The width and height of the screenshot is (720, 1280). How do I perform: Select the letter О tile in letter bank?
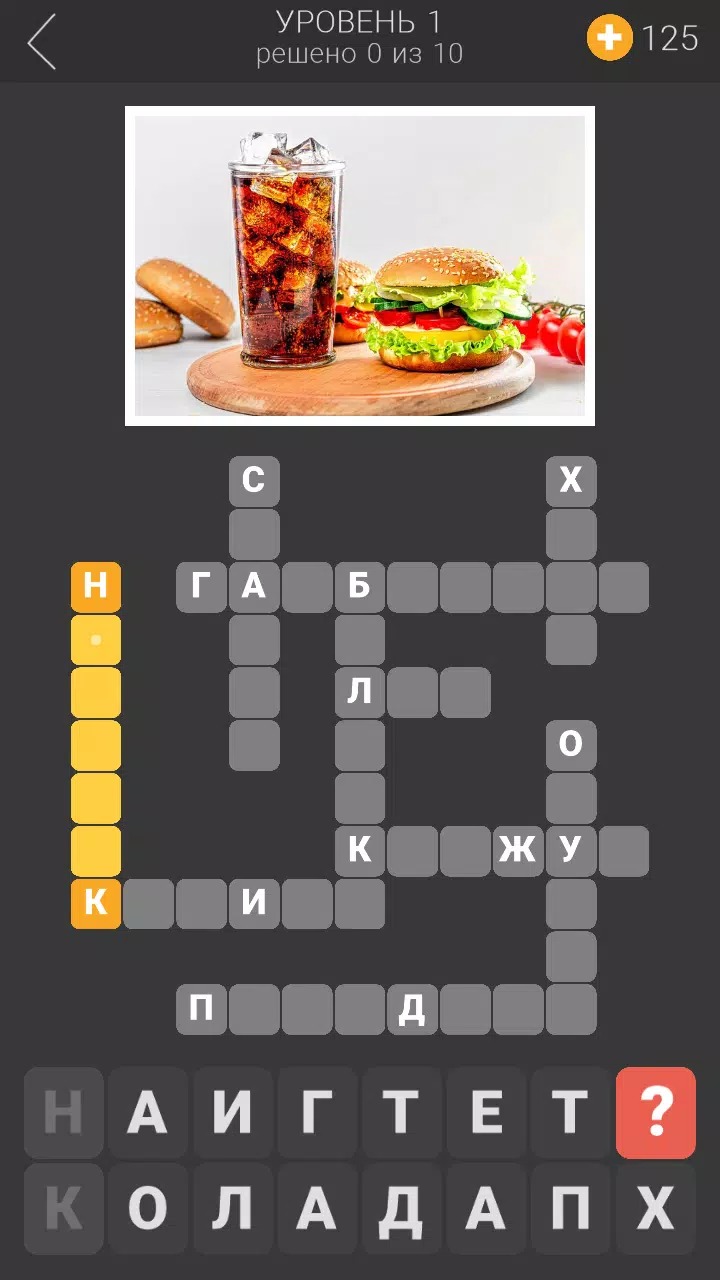(148, 1209)
